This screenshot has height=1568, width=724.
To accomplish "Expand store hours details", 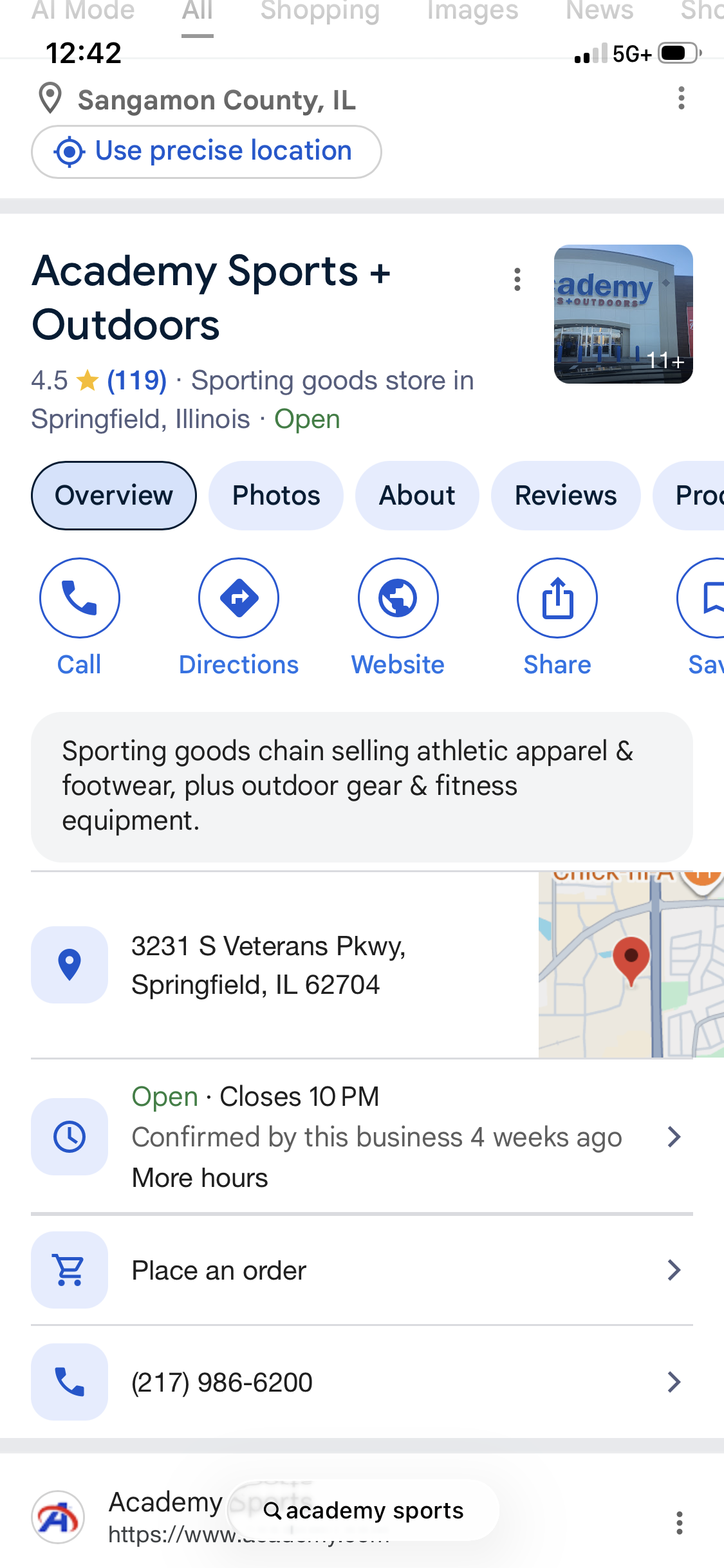I will click(x=362, y=1137).
